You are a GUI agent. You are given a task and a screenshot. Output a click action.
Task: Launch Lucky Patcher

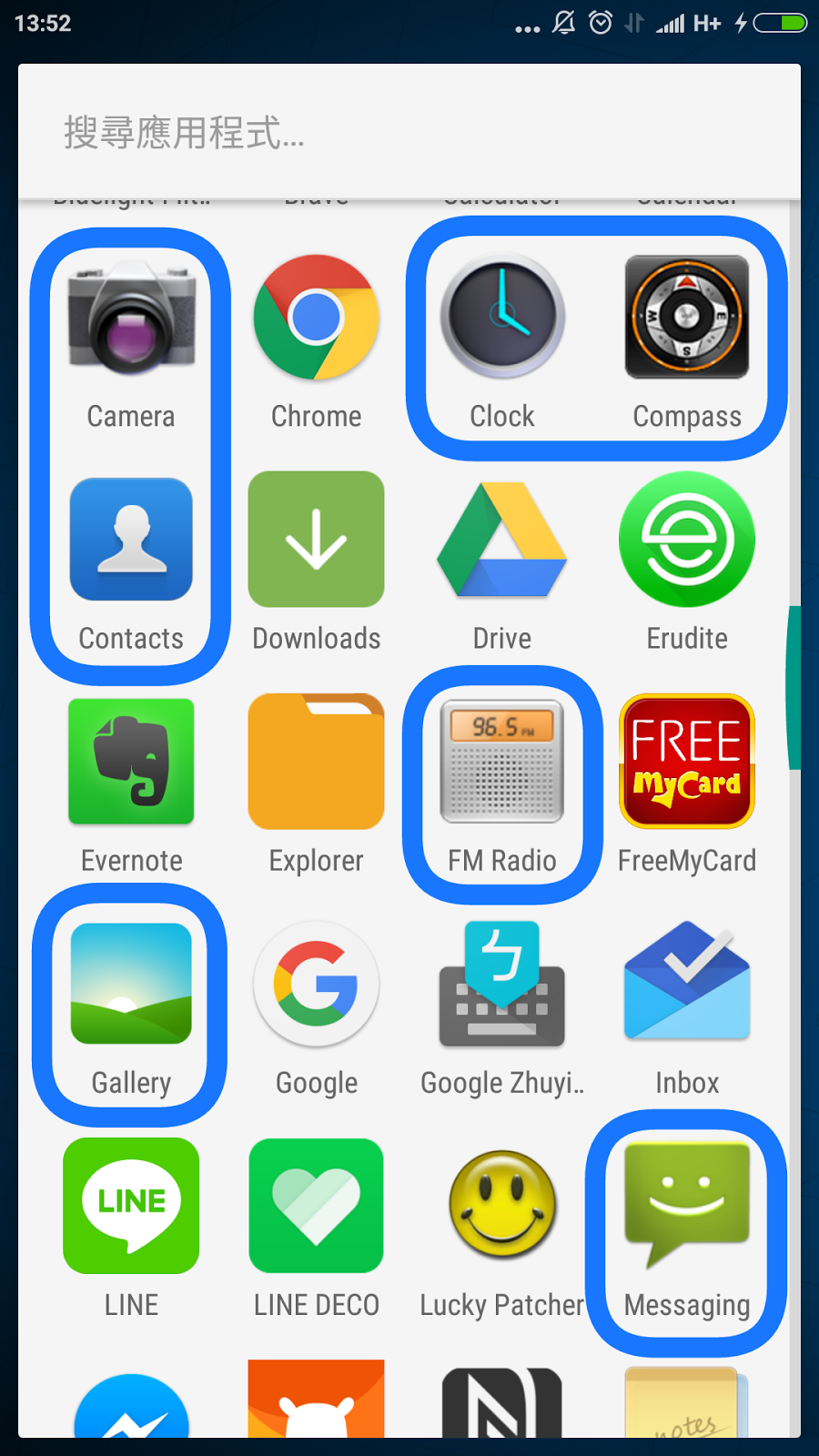point(502,1207)
